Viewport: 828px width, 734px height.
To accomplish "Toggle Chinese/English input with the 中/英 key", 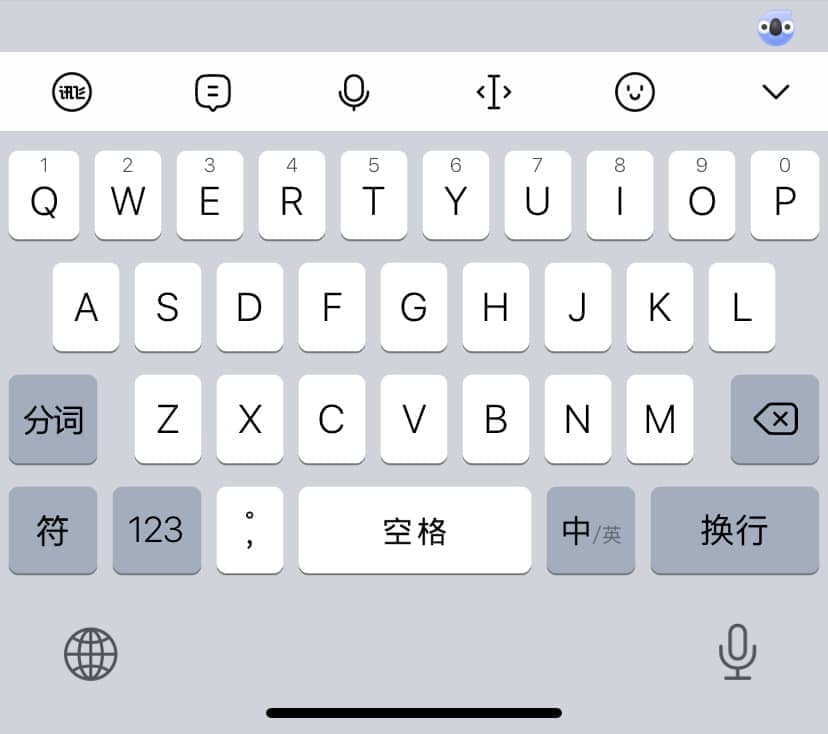I will [591, 530].
